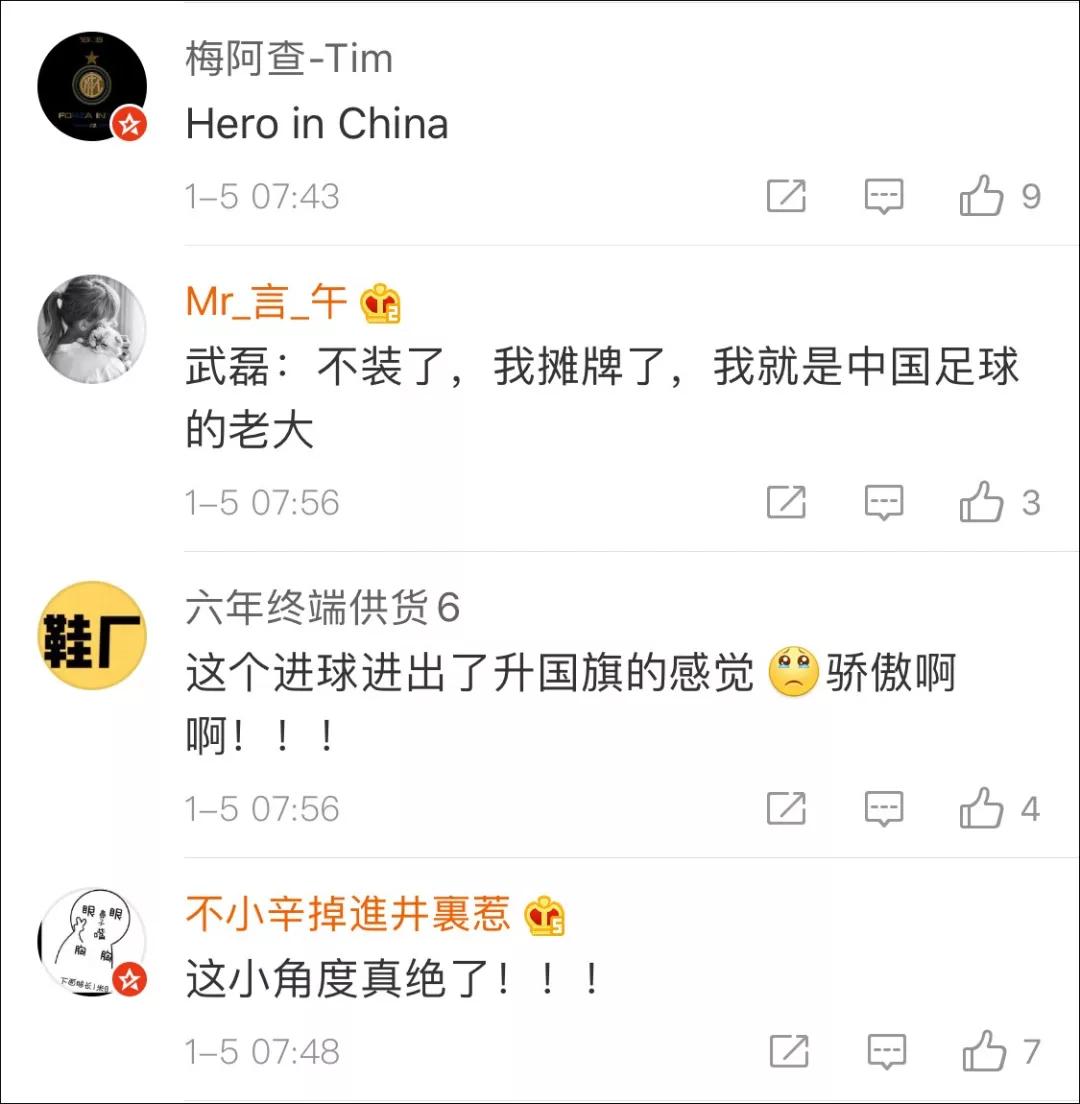Open the reply icon under Mr_言_午's comment
1080x1104 pixels.
884,503
